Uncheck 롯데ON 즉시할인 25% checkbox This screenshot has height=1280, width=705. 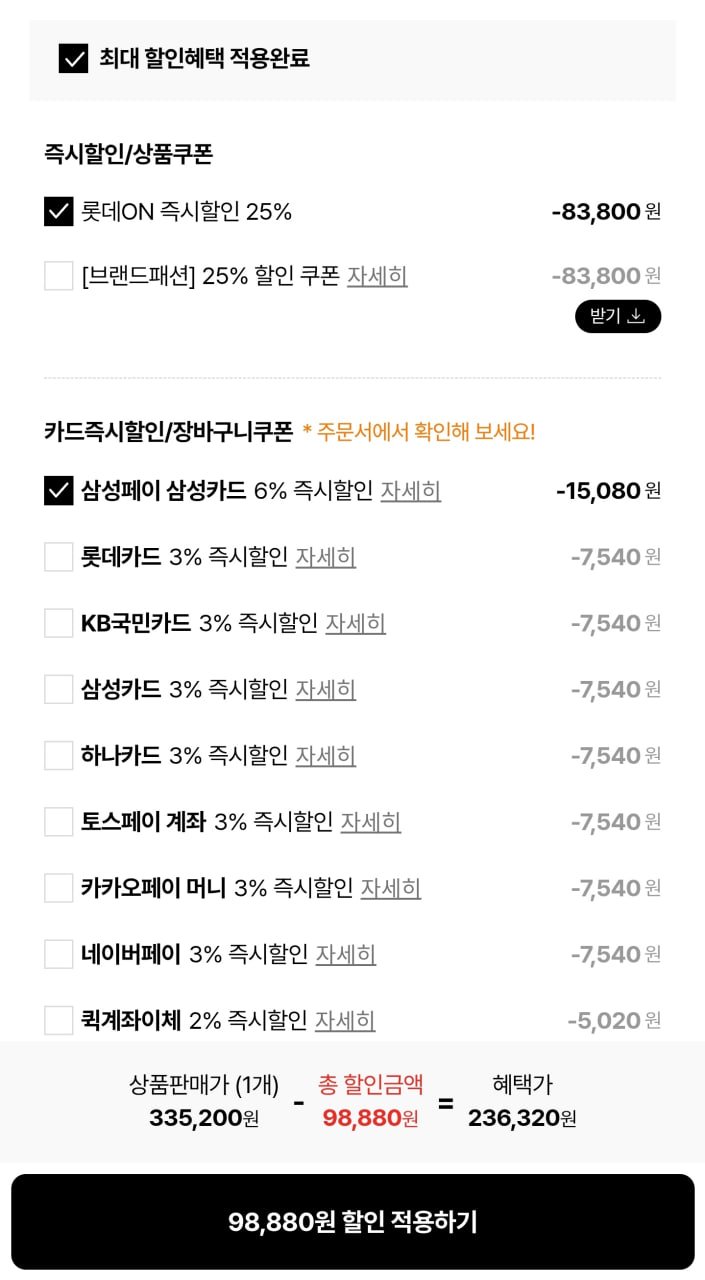59,212
